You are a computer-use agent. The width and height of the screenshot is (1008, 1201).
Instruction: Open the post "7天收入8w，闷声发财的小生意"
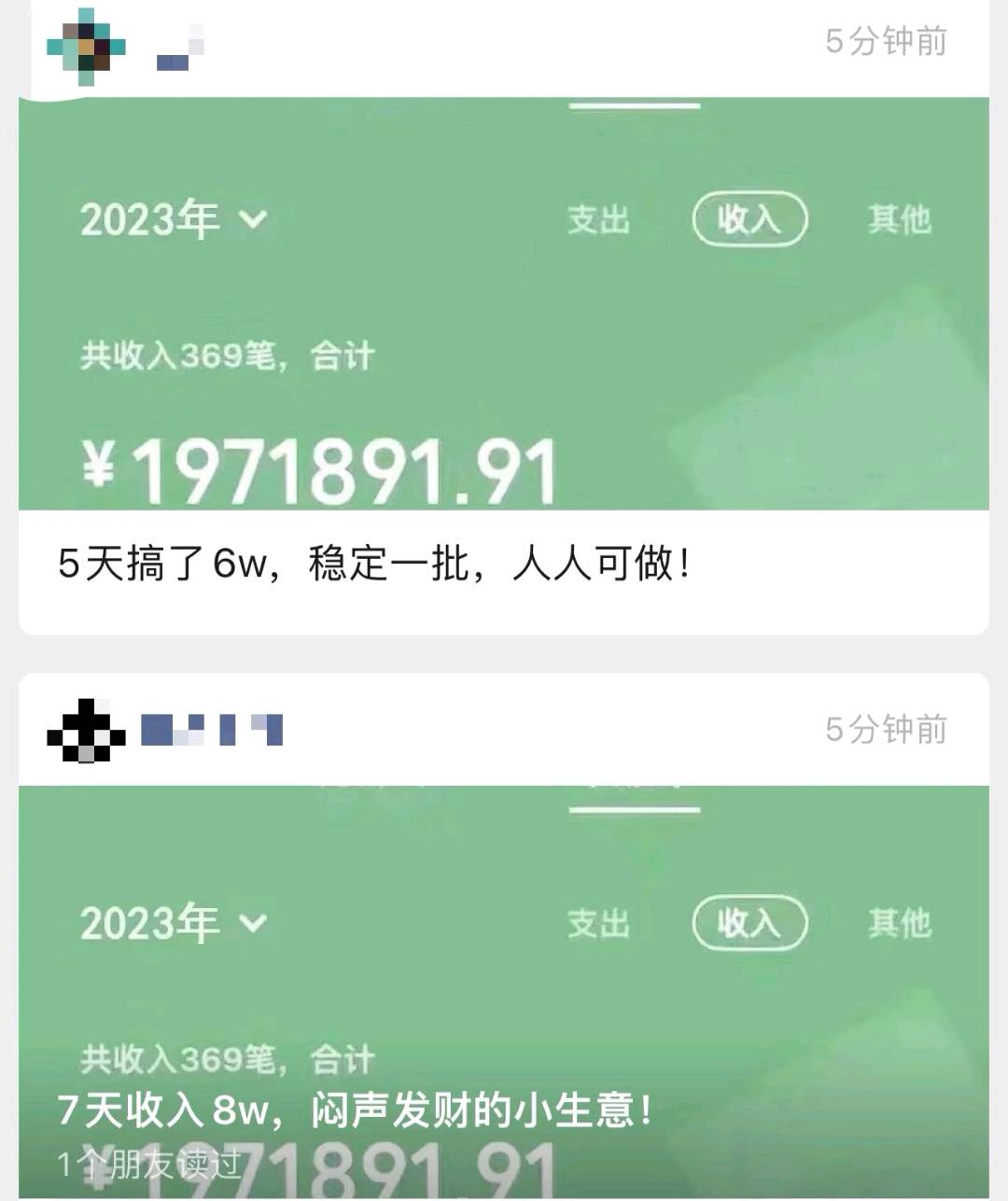[355, 1110]
